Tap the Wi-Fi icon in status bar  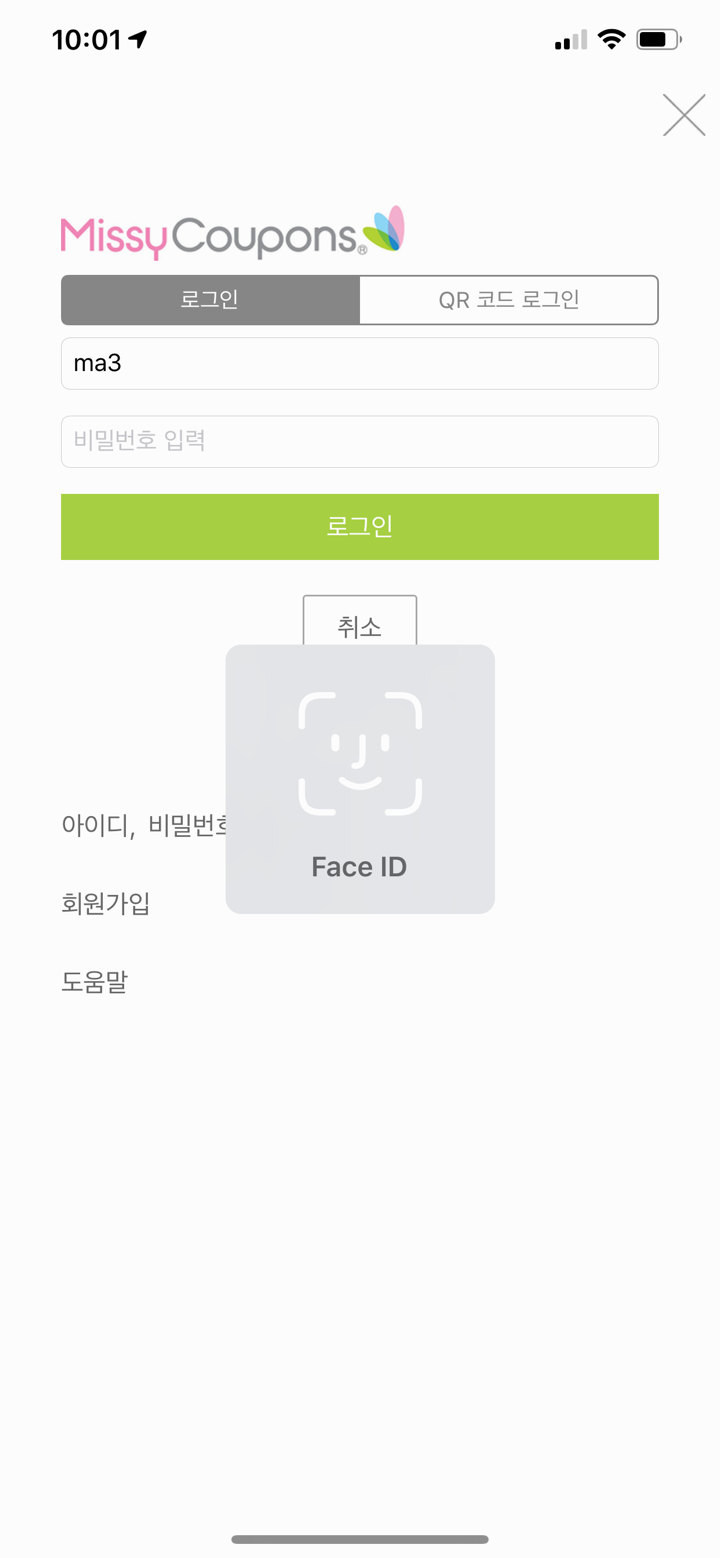pos(611,39)
